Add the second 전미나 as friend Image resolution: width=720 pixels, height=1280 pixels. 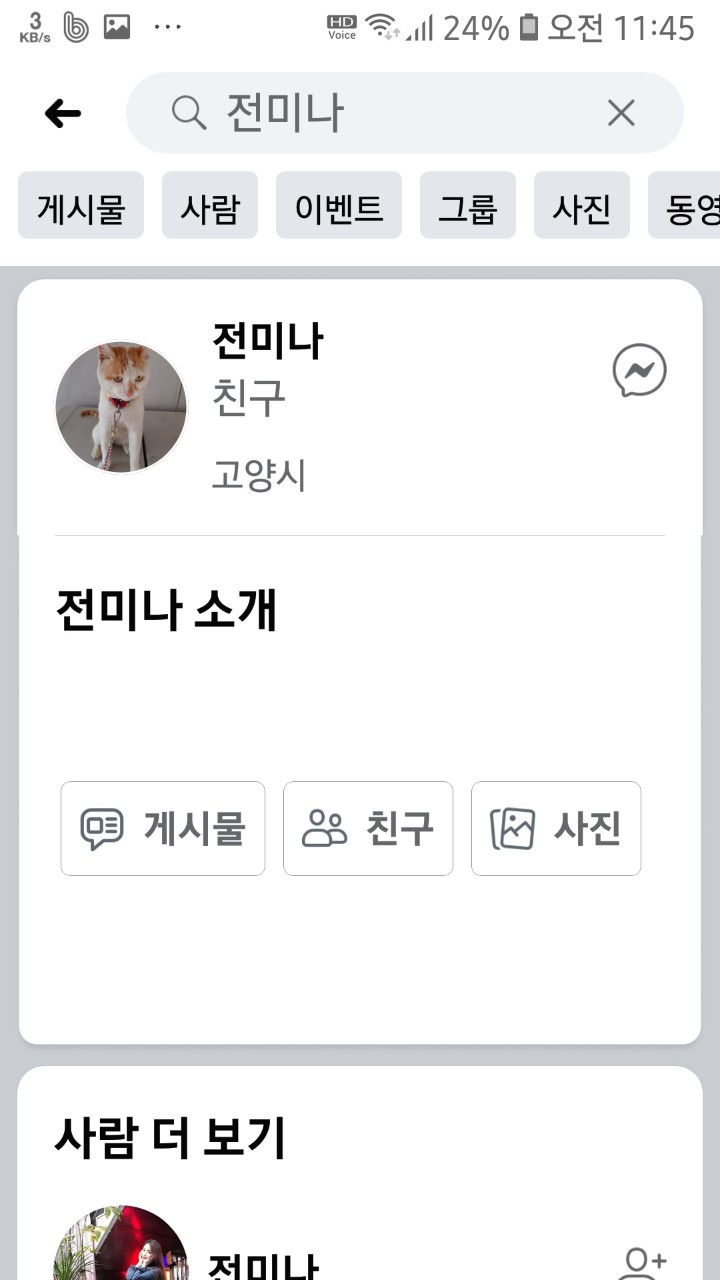click(x=642, y=1262)
